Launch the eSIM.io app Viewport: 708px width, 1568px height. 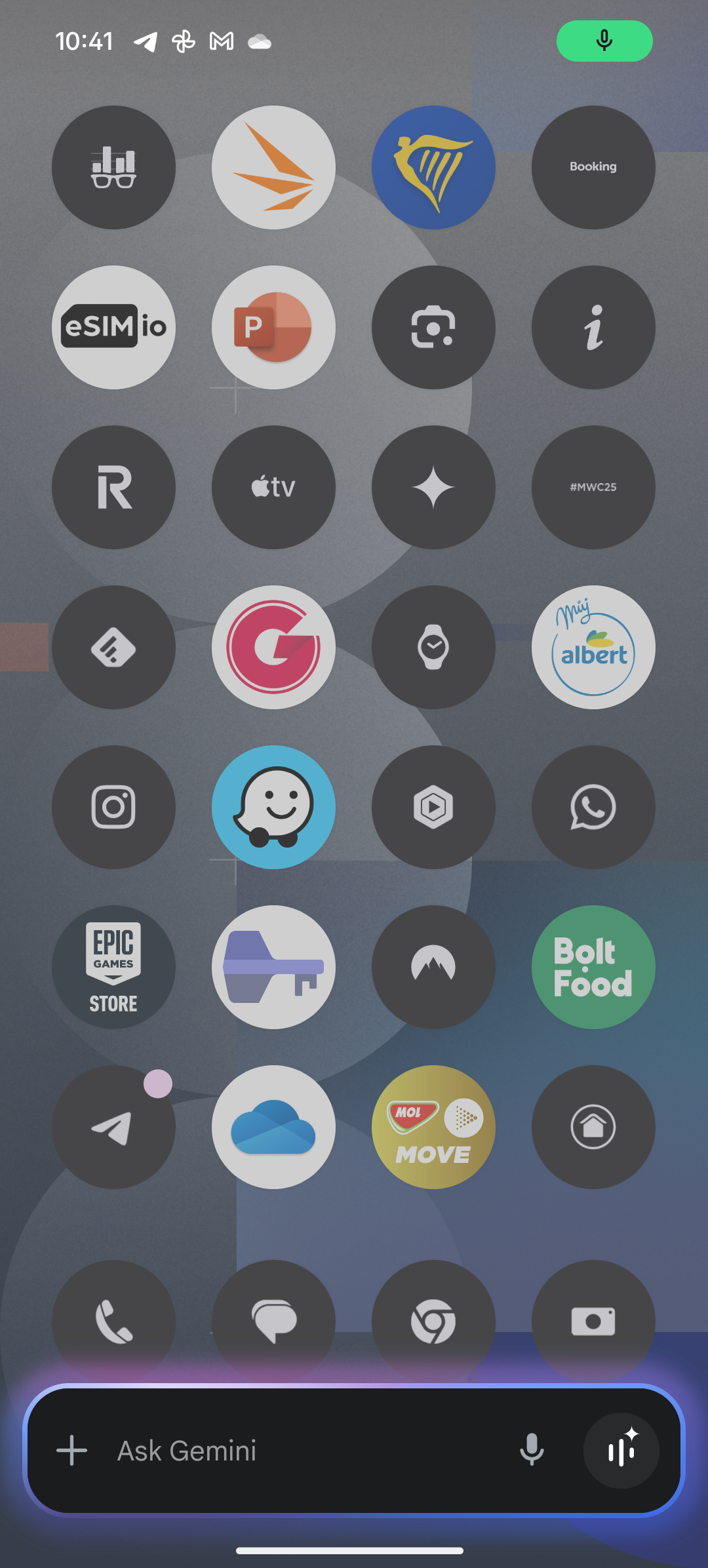tap(113, 327)
